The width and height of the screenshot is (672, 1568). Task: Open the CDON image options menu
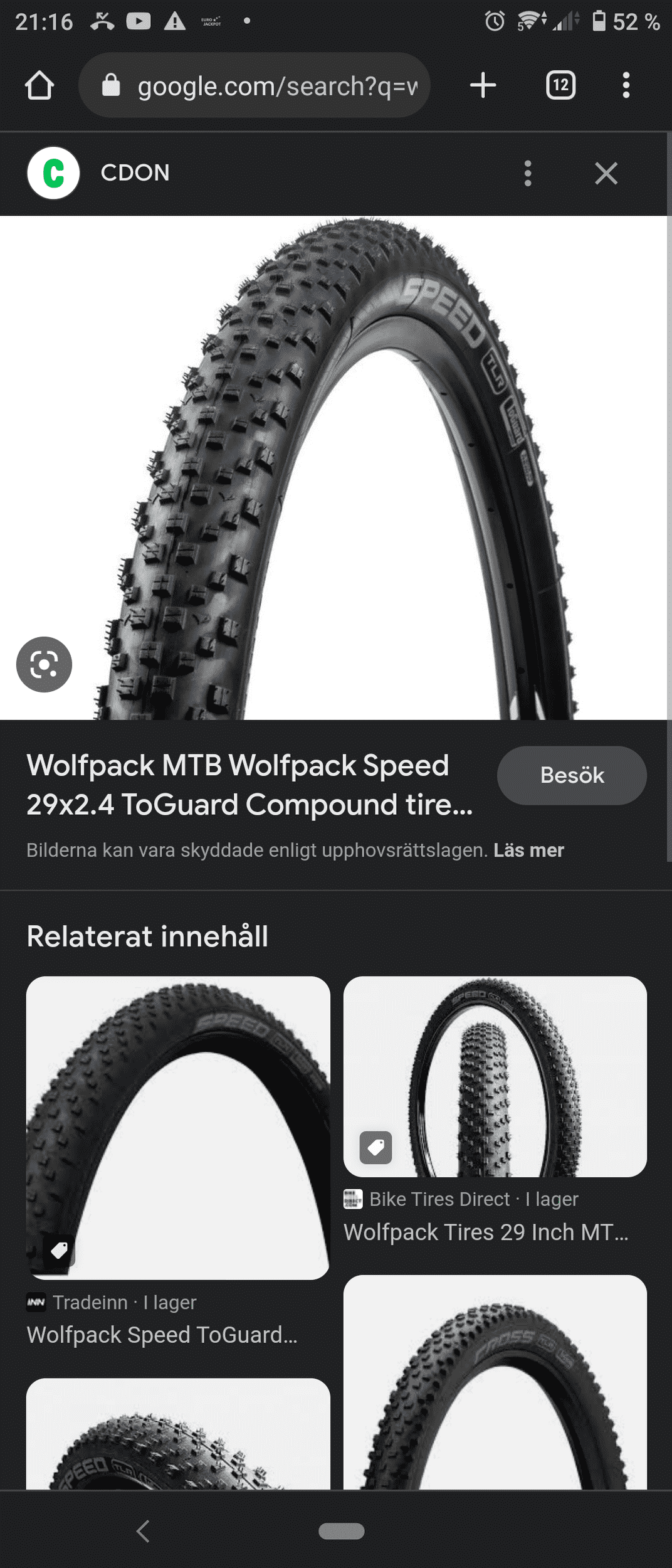coord(528,173)
